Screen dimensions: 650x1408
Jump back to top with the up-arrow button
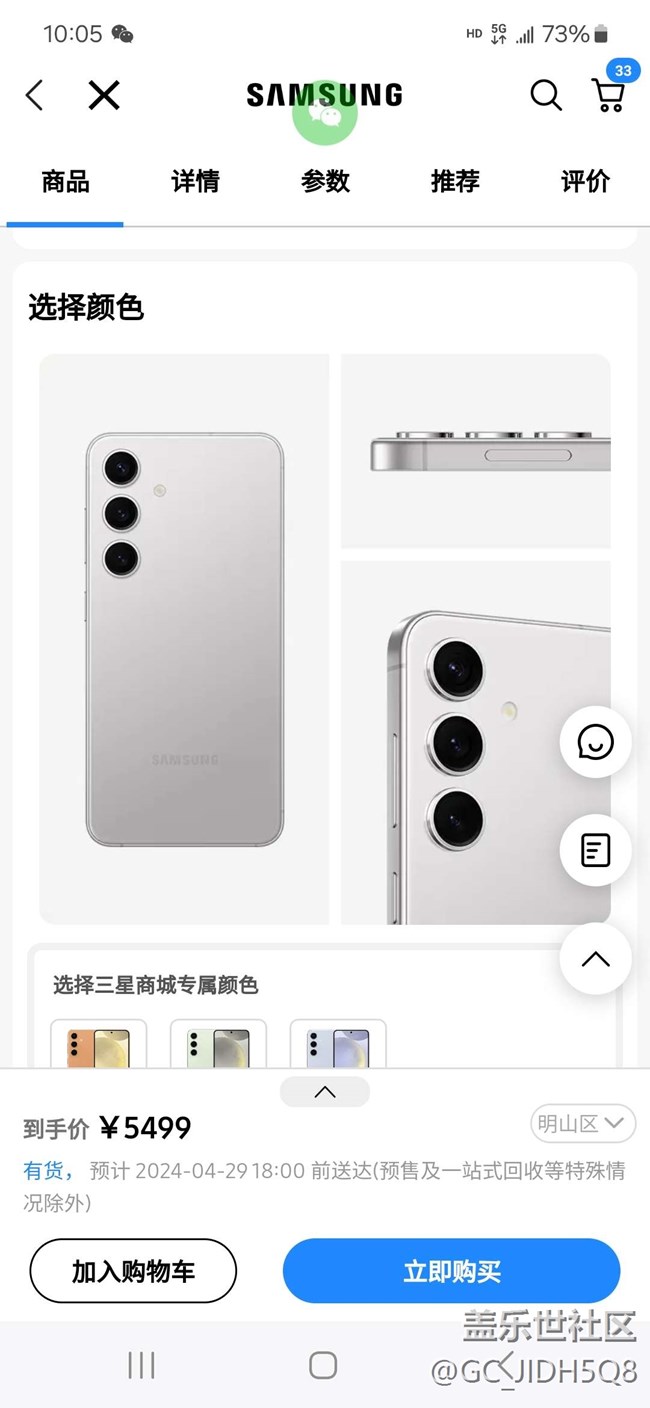click(x=595, y=958)
